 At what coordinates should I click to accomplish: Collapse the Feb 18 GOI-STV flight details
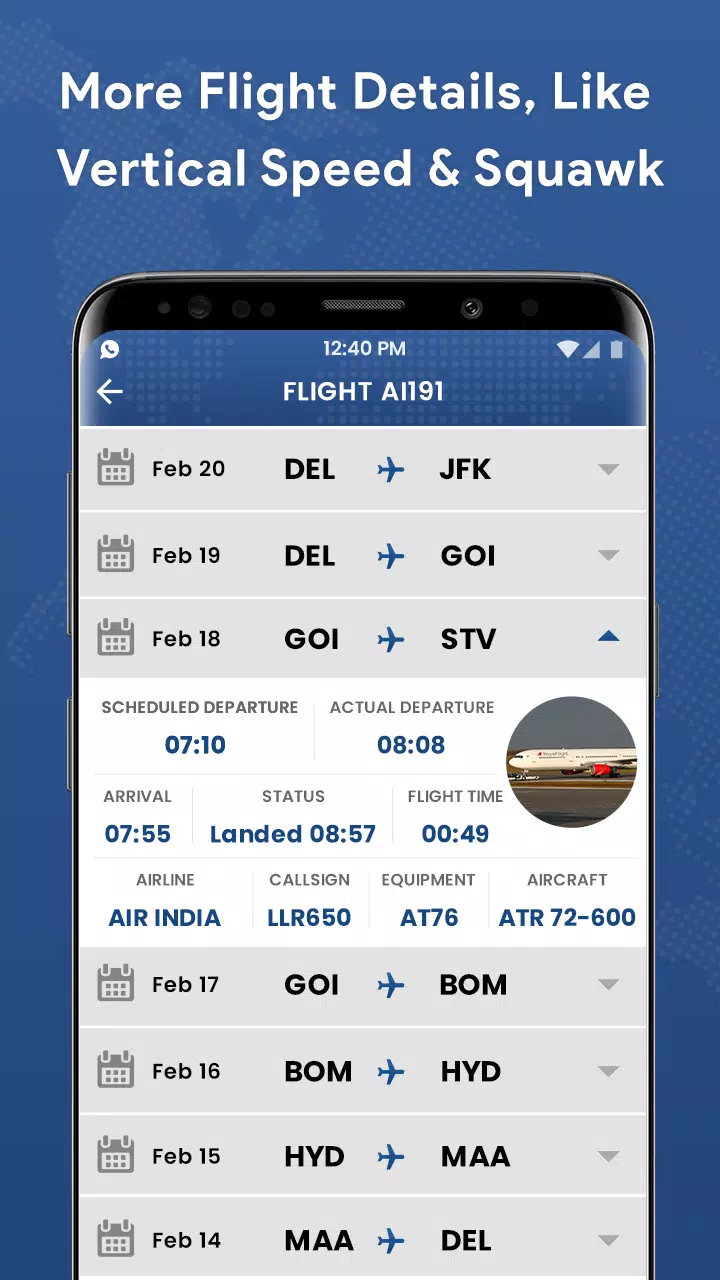click(x=609, y=635)
